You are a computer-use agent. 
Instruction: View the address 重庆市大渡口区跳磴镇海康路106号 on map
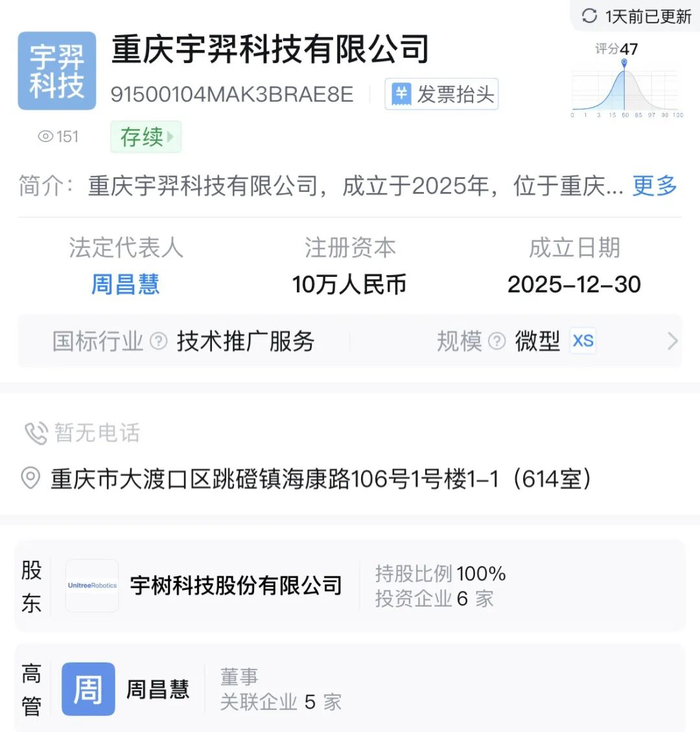(320, 478)
